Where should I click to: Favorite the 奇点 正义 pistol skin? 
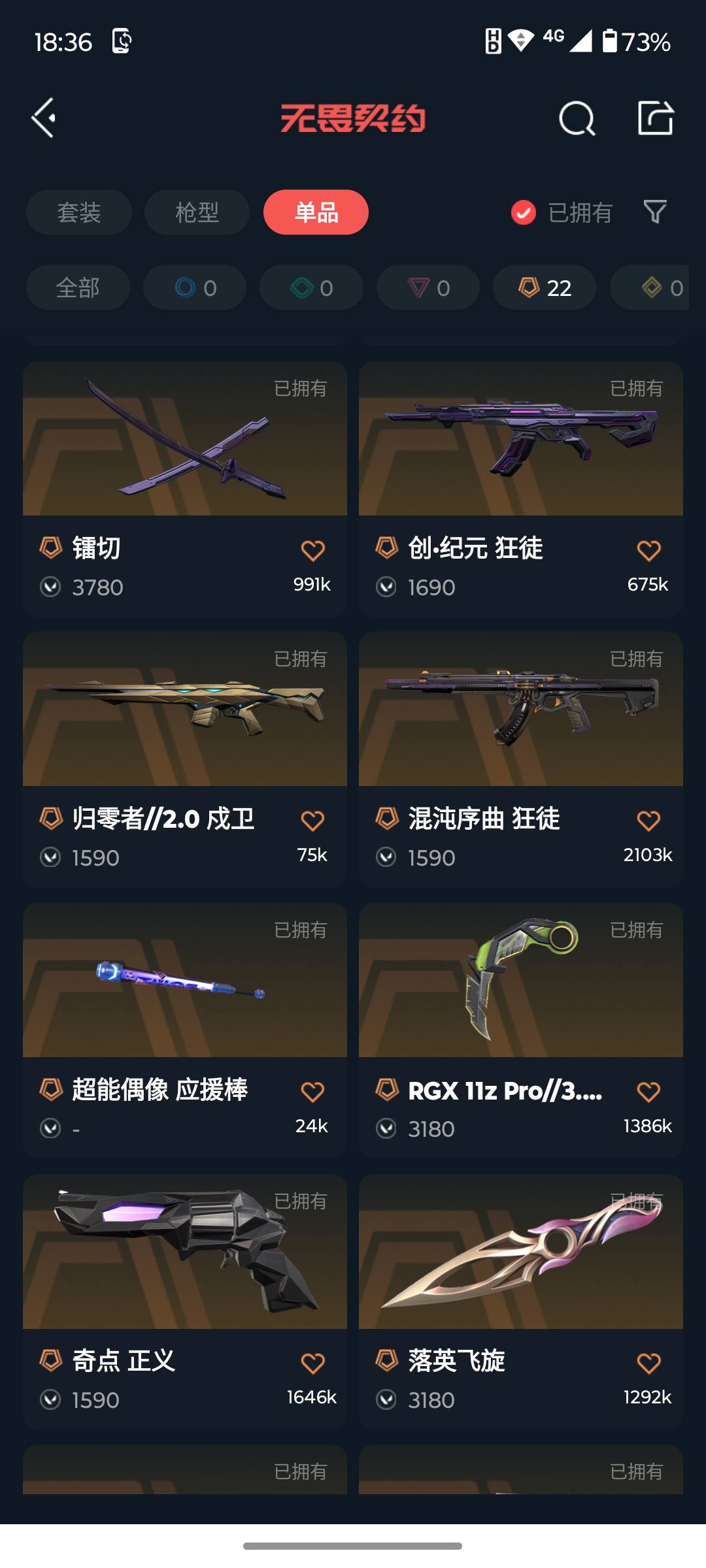[x=314, y=1362]
